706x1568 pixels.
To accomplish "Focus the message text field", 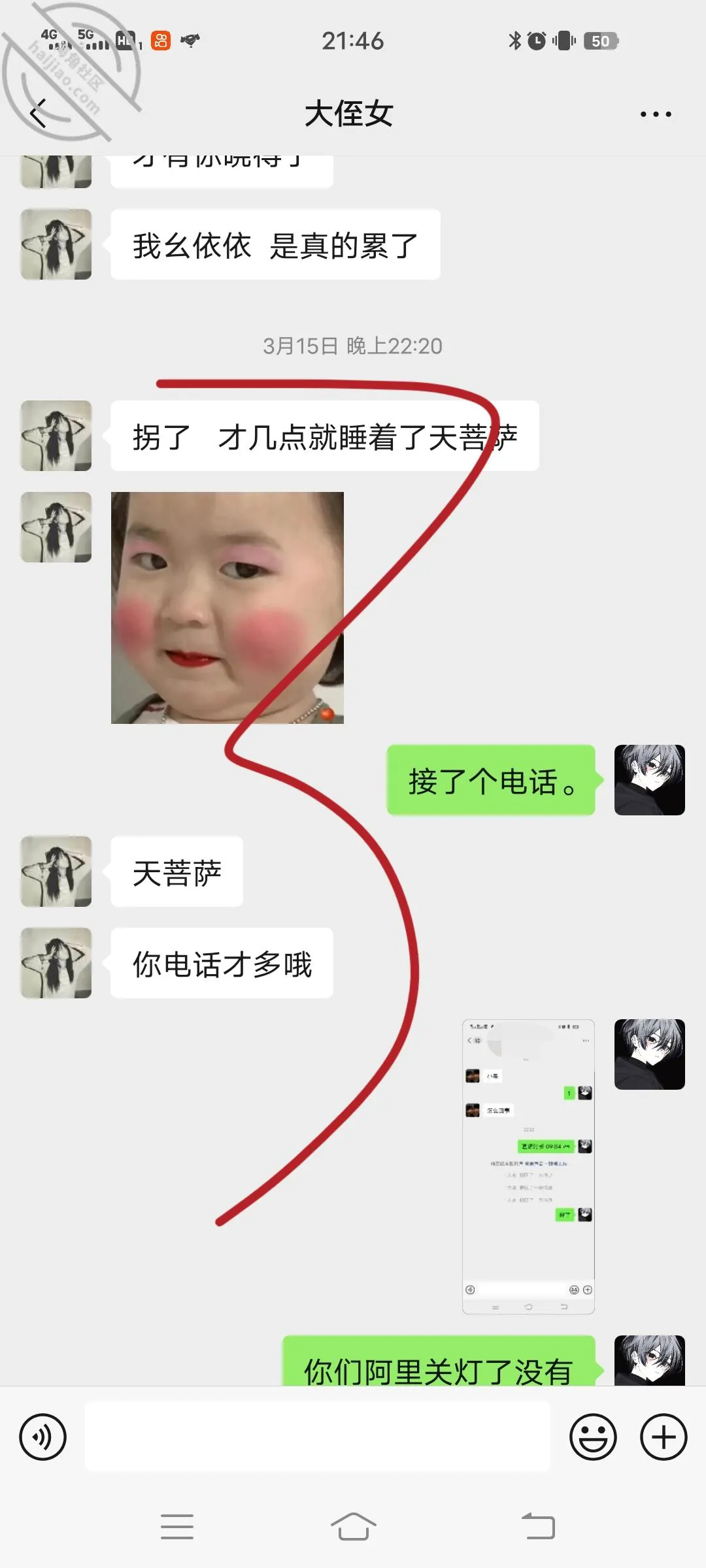I will click(x=318, y=1437).
